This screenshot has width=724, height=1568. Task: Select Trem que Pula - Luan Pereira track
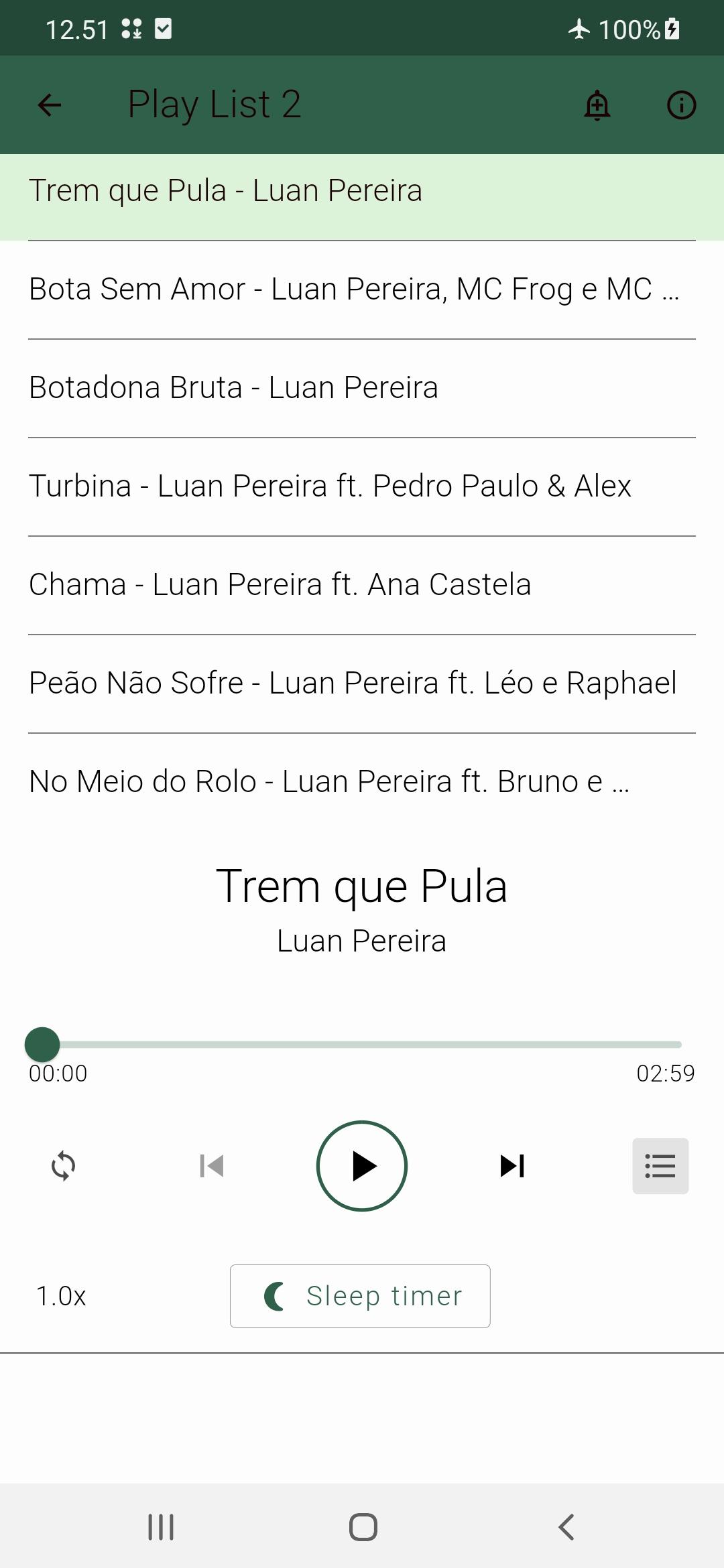[362, 191]
